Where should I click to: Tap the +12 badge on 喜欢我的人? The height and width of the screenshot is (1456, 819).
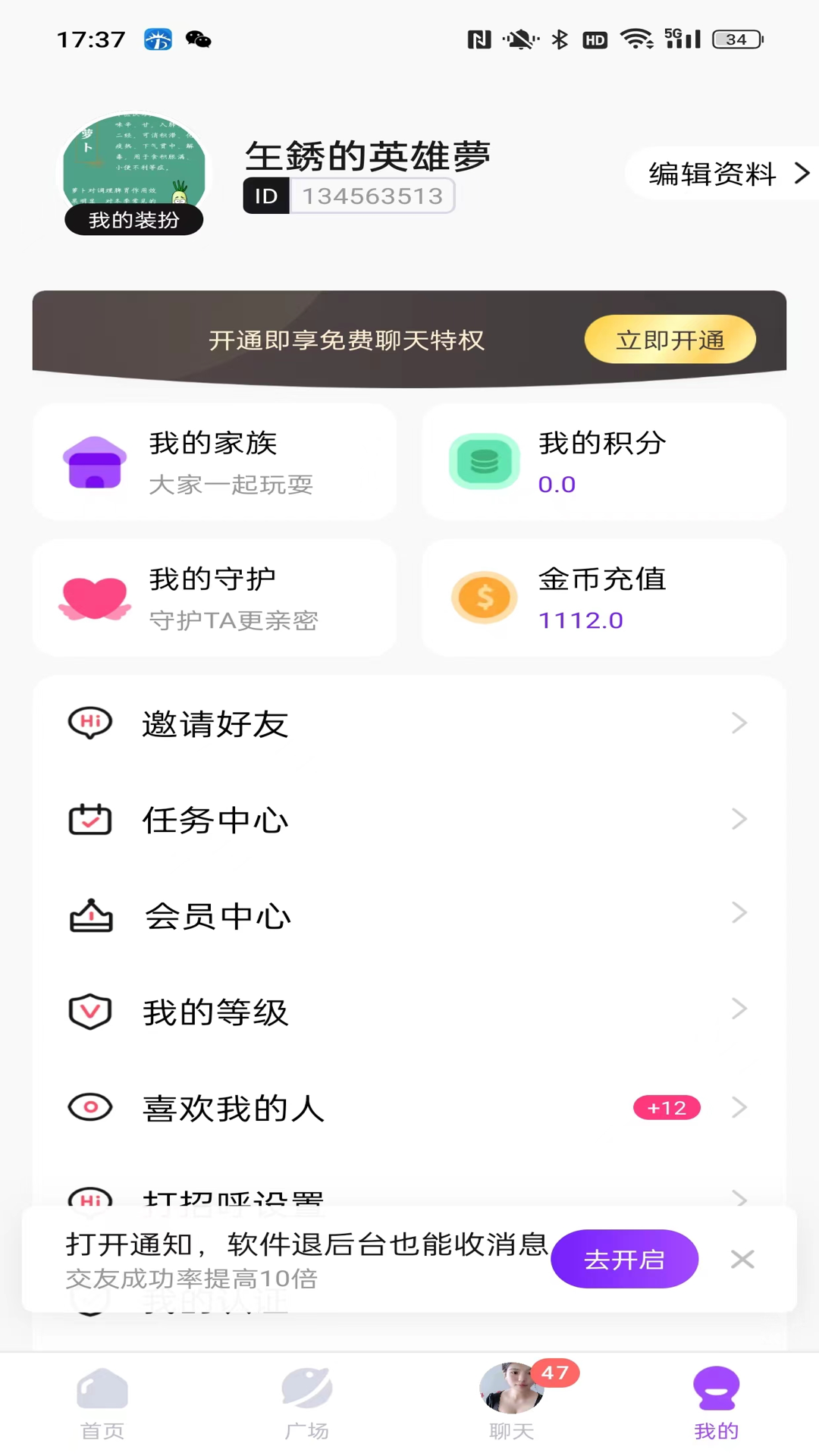(666, 1107)
